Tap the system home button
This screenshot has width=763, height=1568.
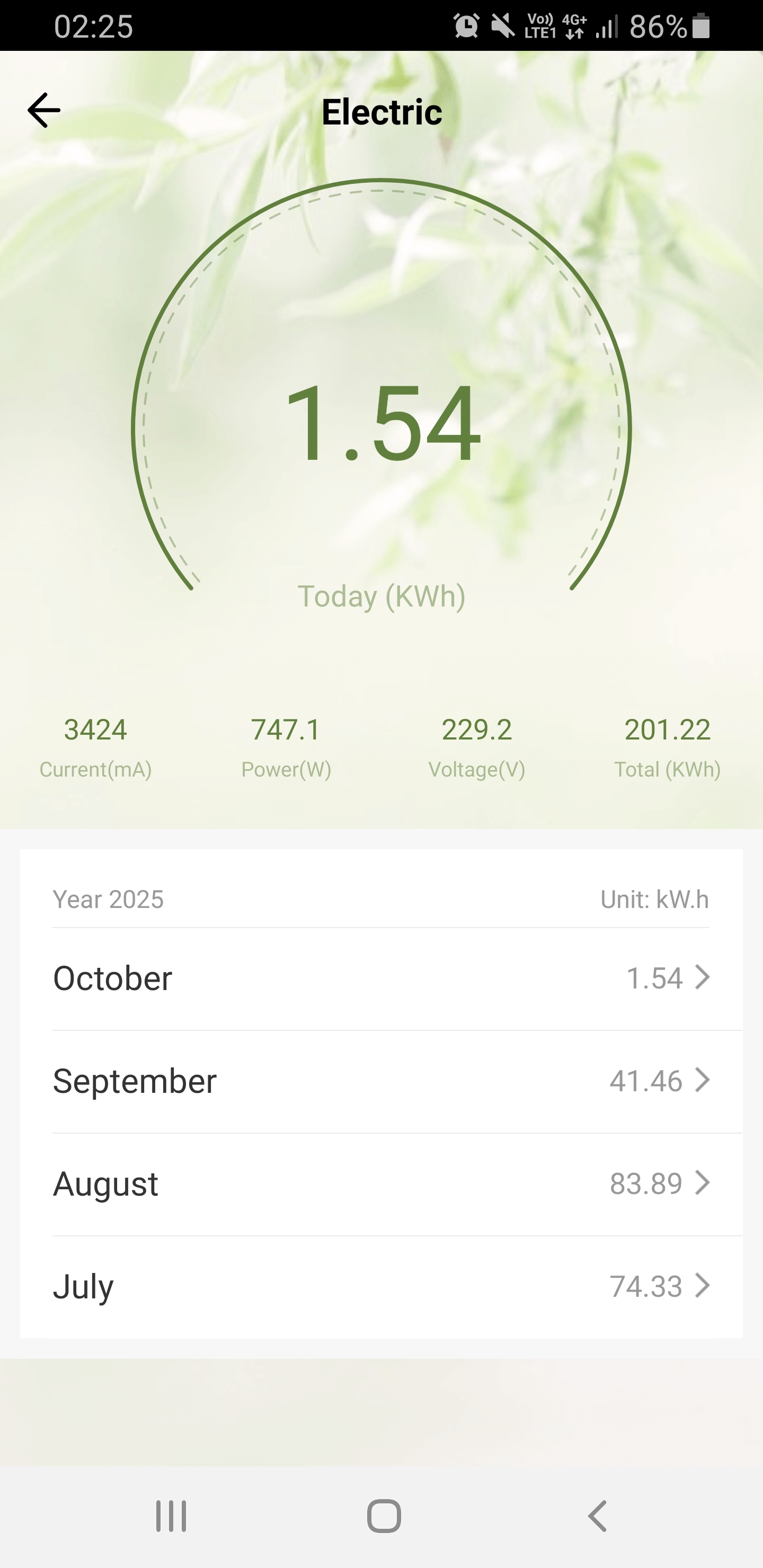coord(384,1516)
